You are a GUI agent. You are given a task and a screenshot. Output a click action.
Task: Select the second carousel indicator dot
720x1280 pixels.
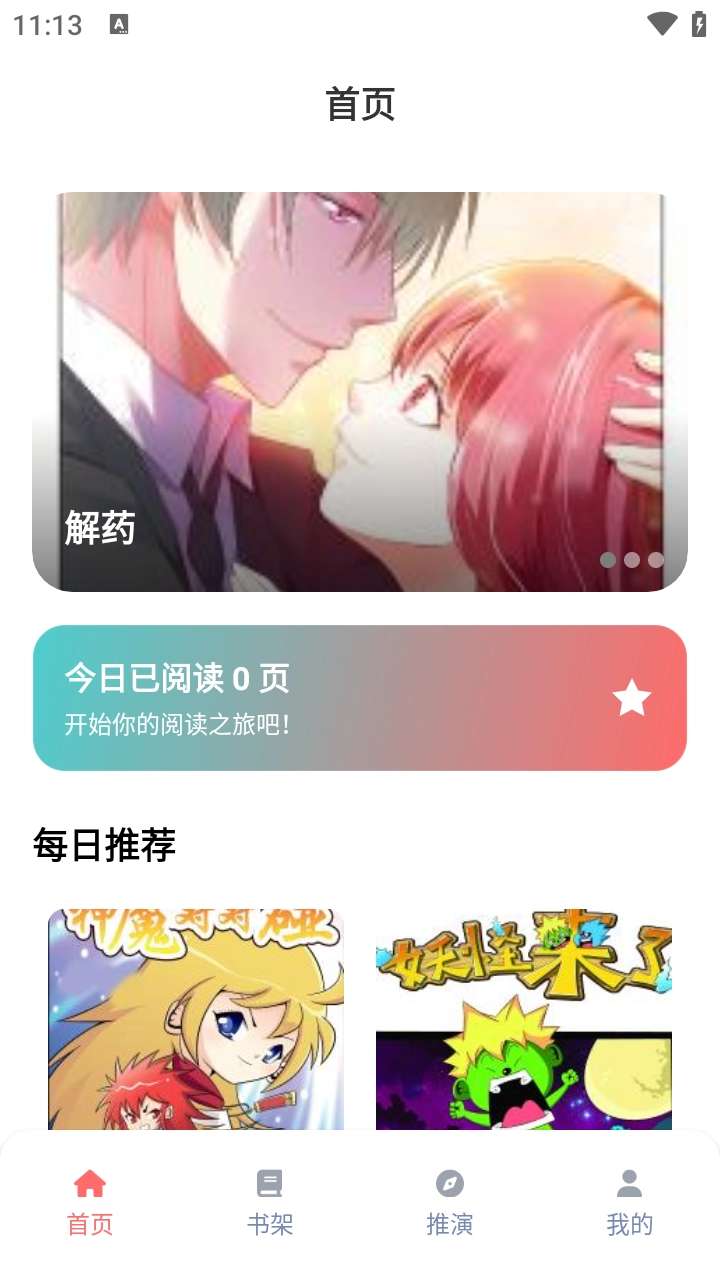[x=632, y=561]
